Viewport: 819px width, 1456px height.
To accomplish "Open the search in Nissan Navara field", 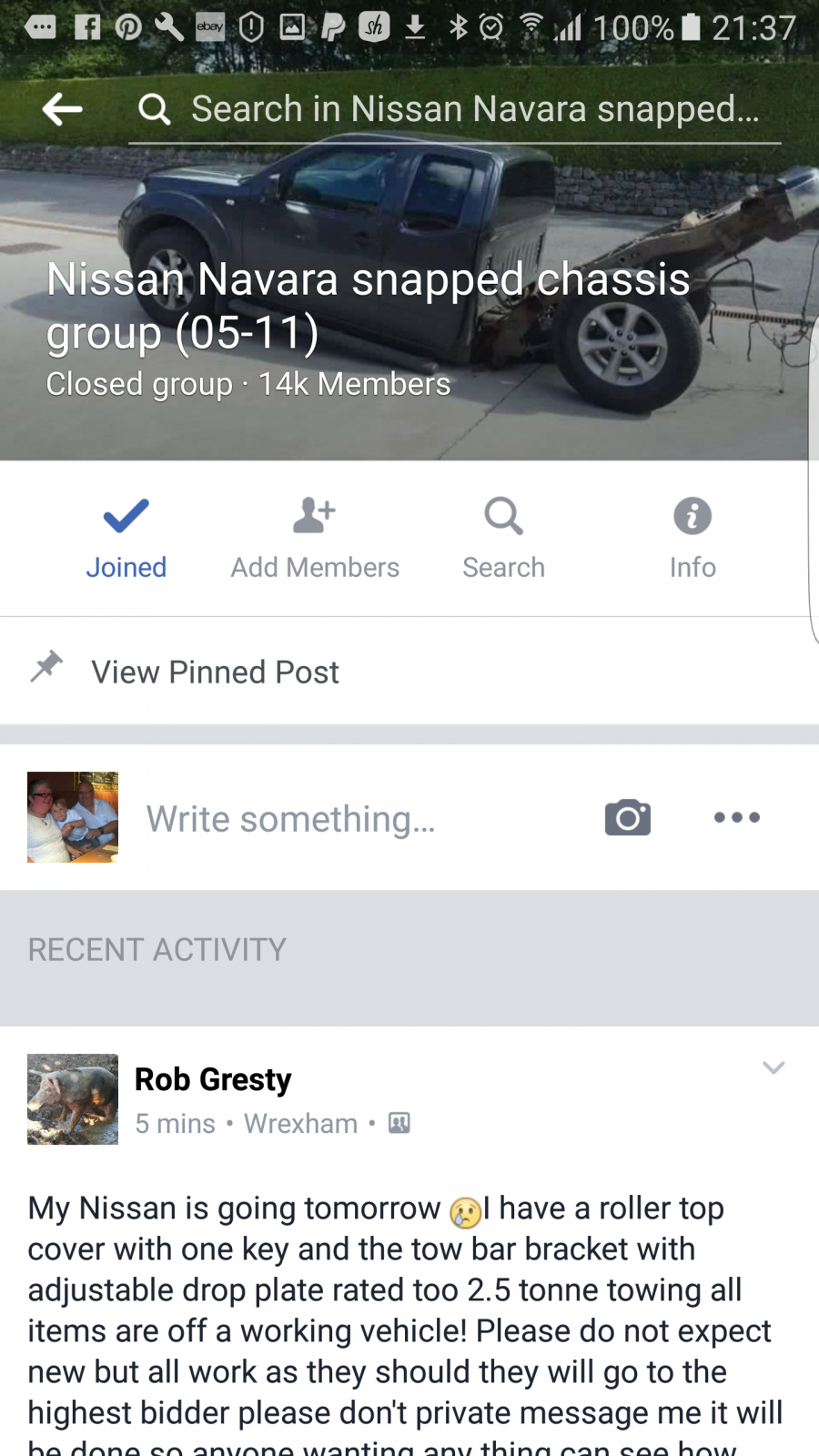I will tap(455, 110).
